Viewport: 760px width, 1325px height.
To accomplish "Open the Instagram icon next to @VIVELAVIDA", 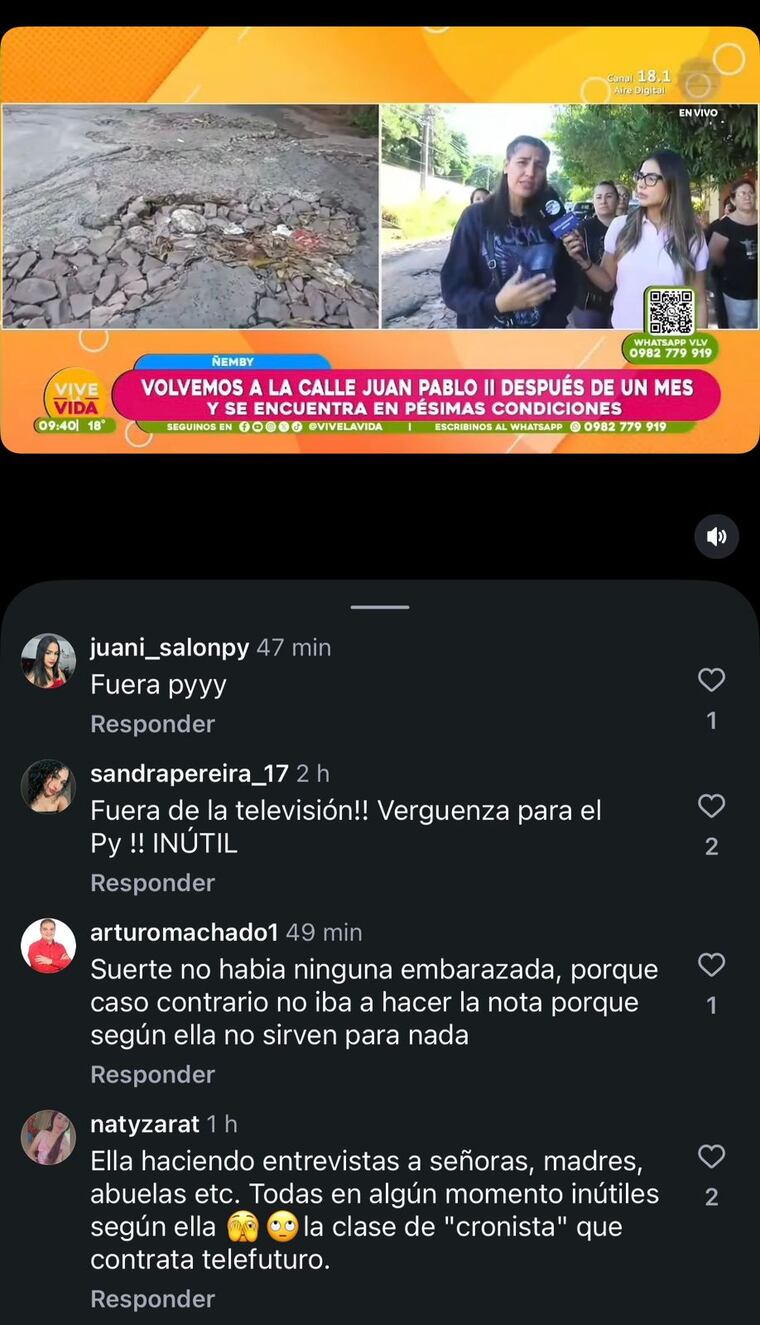I will click(269, 430).
